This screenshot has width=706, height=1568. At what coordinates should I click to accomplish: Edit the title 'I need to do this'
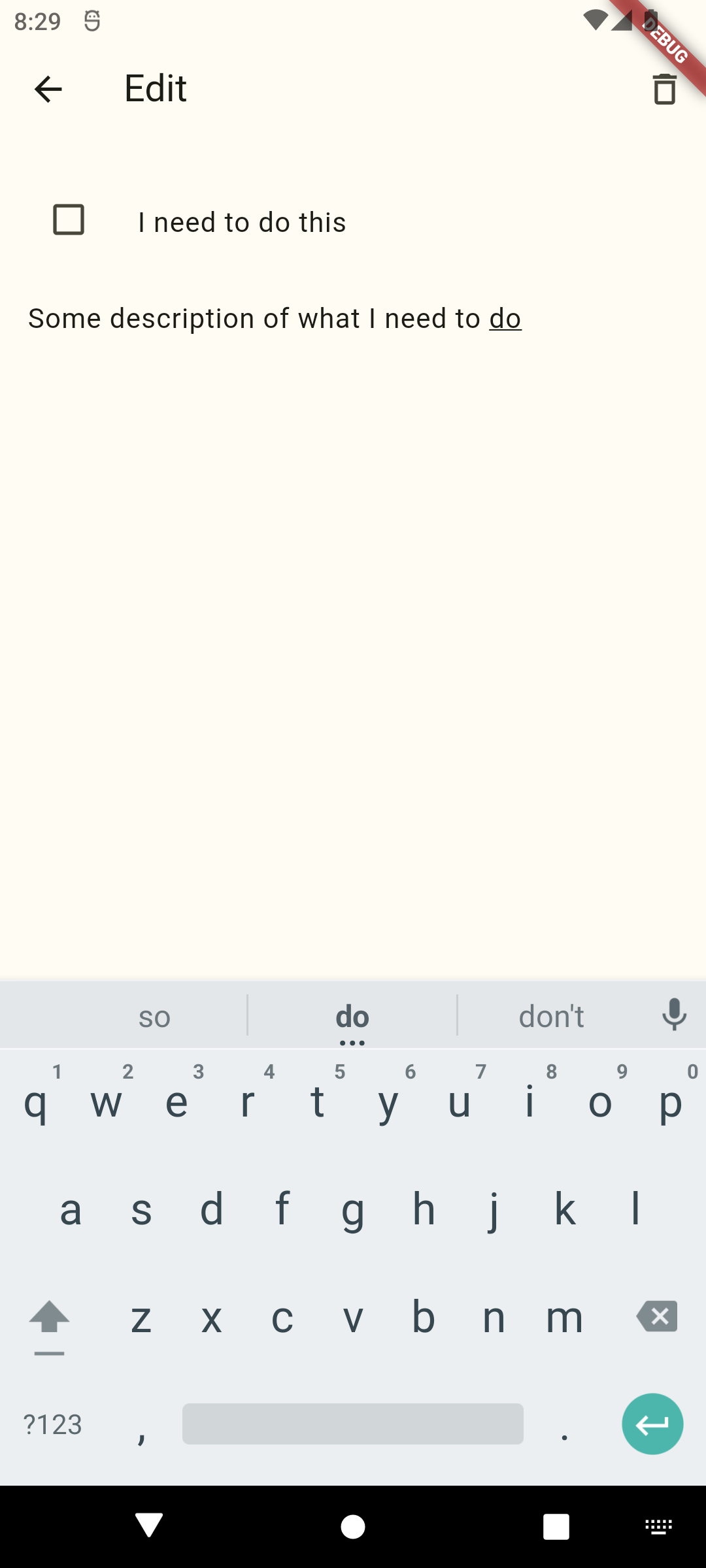(242, 223)
